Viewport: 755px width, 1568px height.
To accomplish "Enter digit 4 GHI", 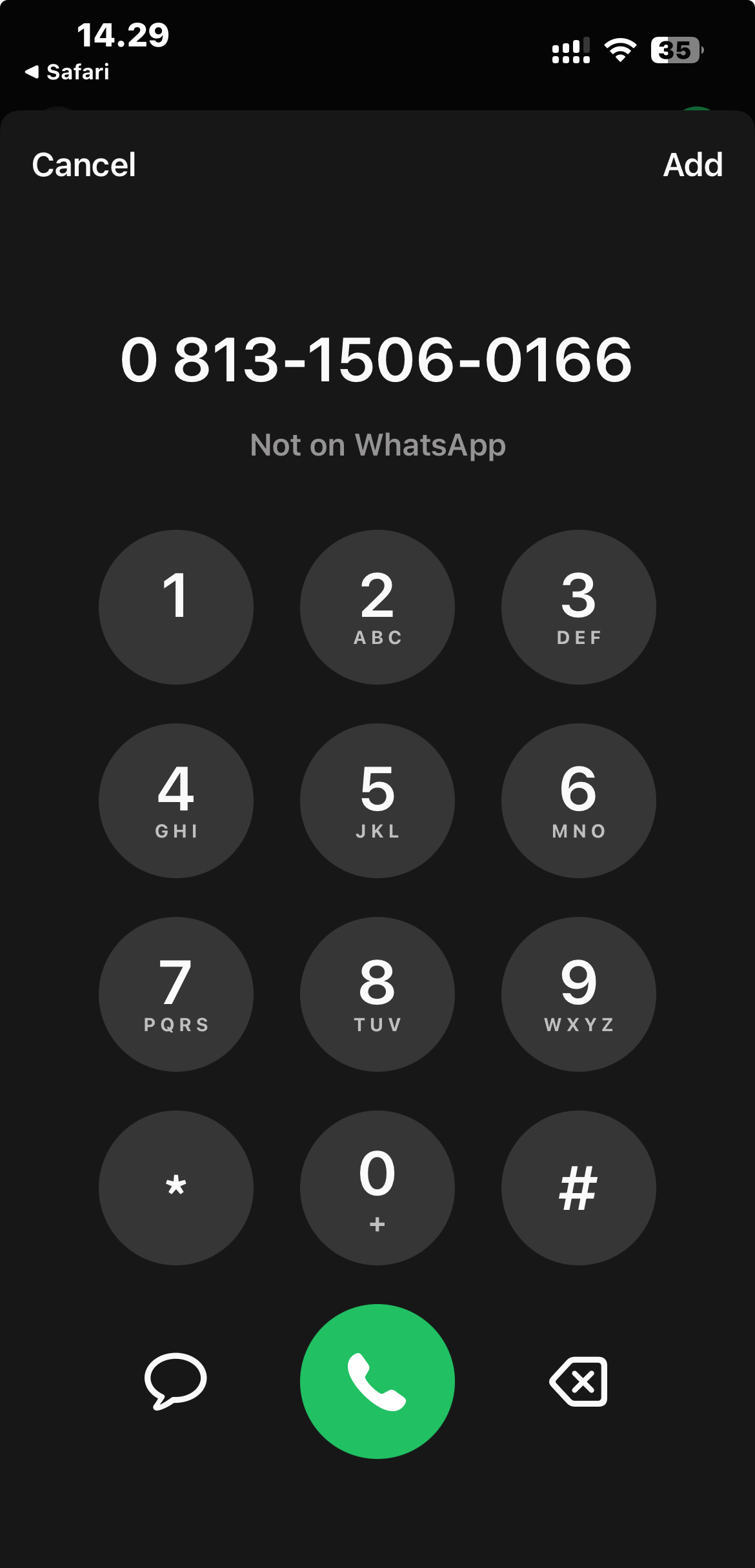I will point(176,801).
